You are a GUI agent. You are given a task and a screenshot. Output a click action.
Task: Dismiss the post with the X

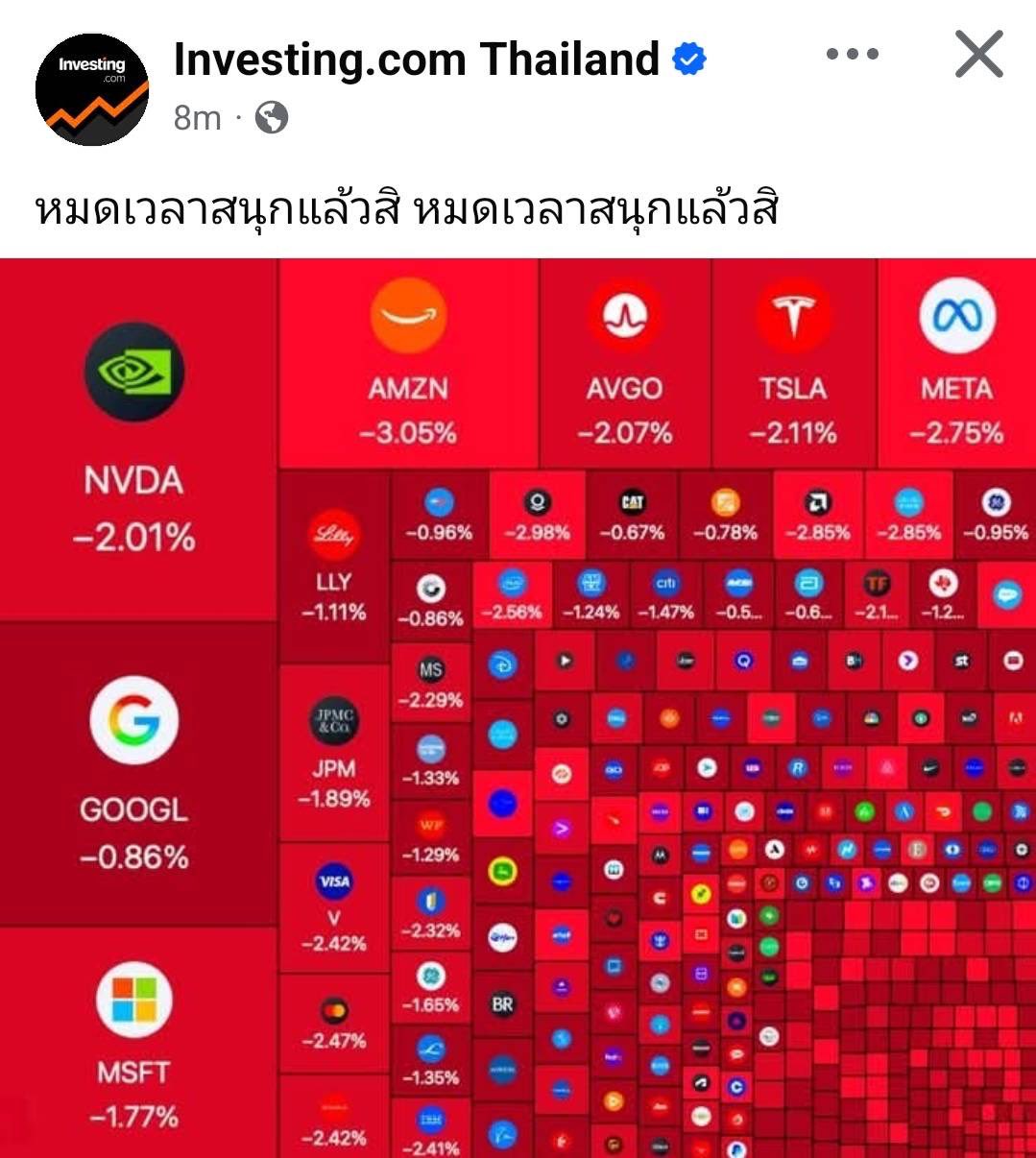coord(978,55)
